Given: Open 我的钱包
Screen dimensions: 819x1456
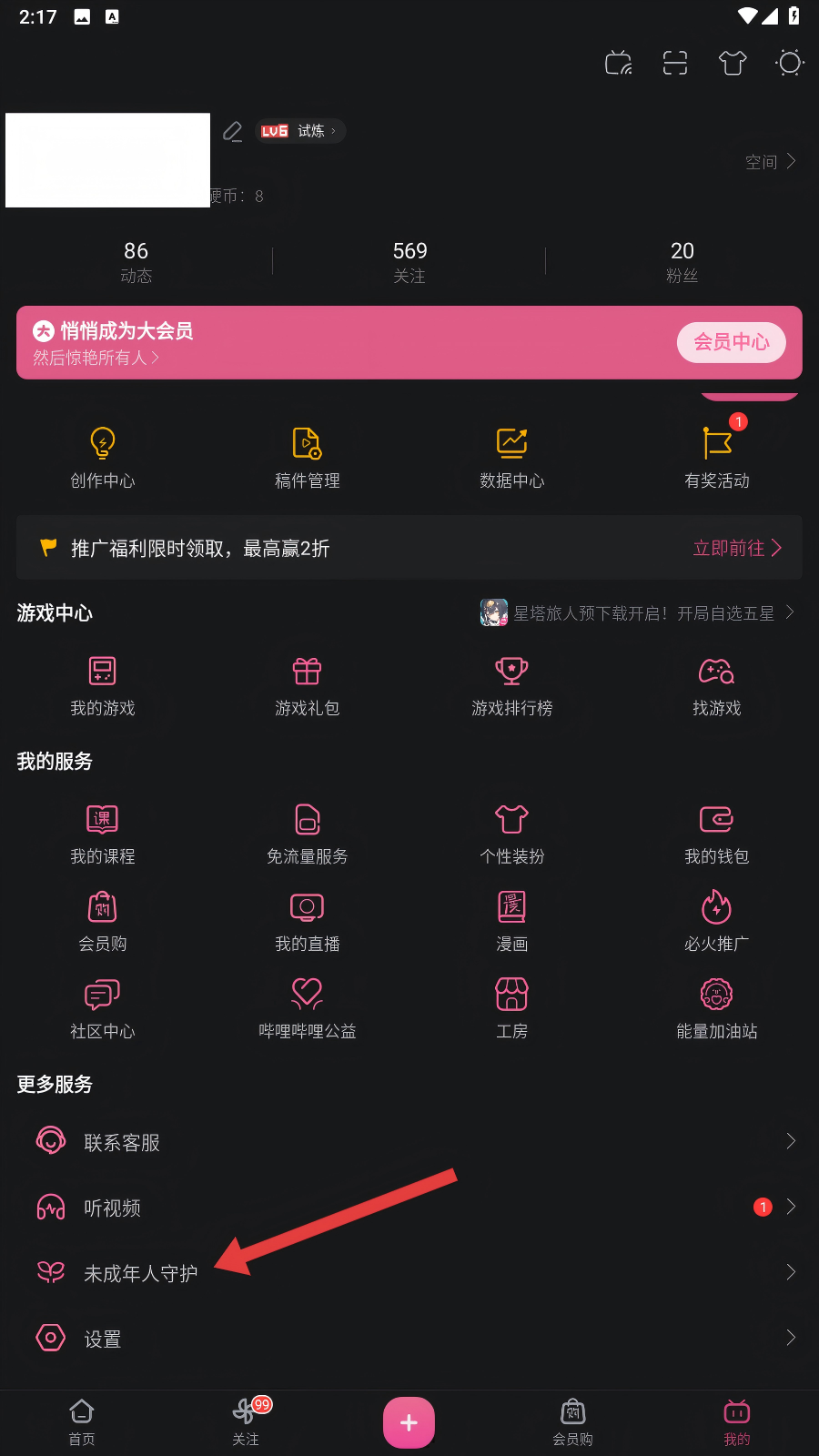Looking at the screenshot, I should [x=717, y=834].
